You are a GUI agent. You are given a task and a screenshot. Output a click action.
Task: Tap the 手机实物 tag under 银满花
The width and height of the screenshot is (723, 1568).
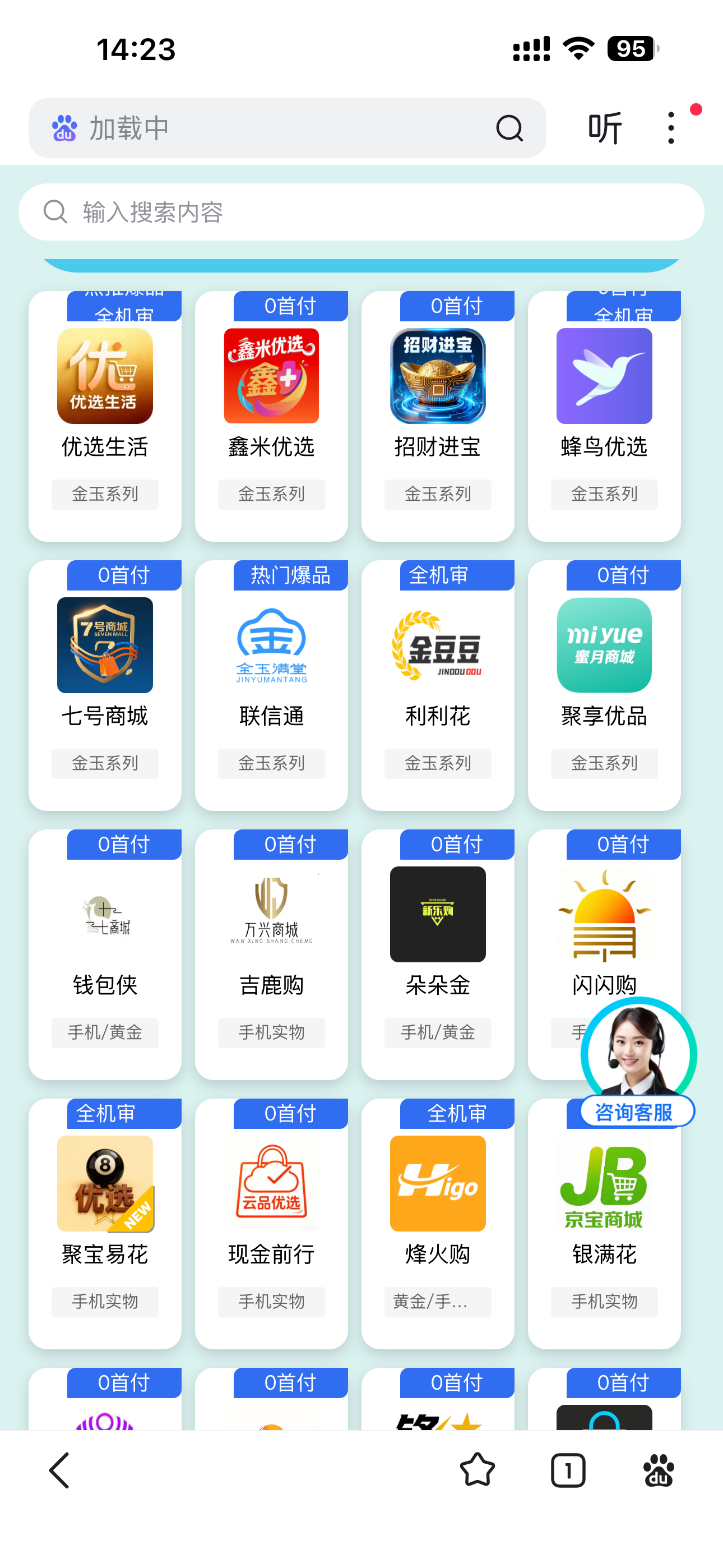pos(604,1302)
